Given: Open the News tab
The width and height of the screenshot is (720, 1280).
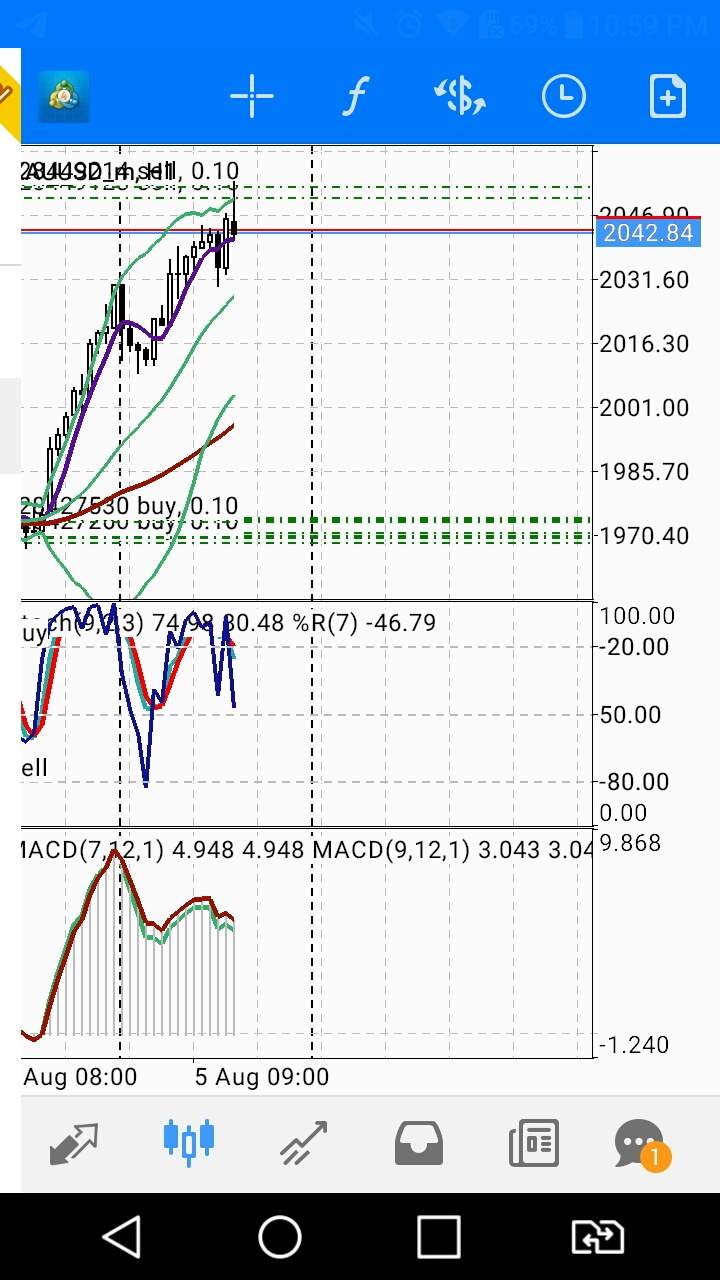Looking at the screenshot, I should click(x=533, y=1143).
